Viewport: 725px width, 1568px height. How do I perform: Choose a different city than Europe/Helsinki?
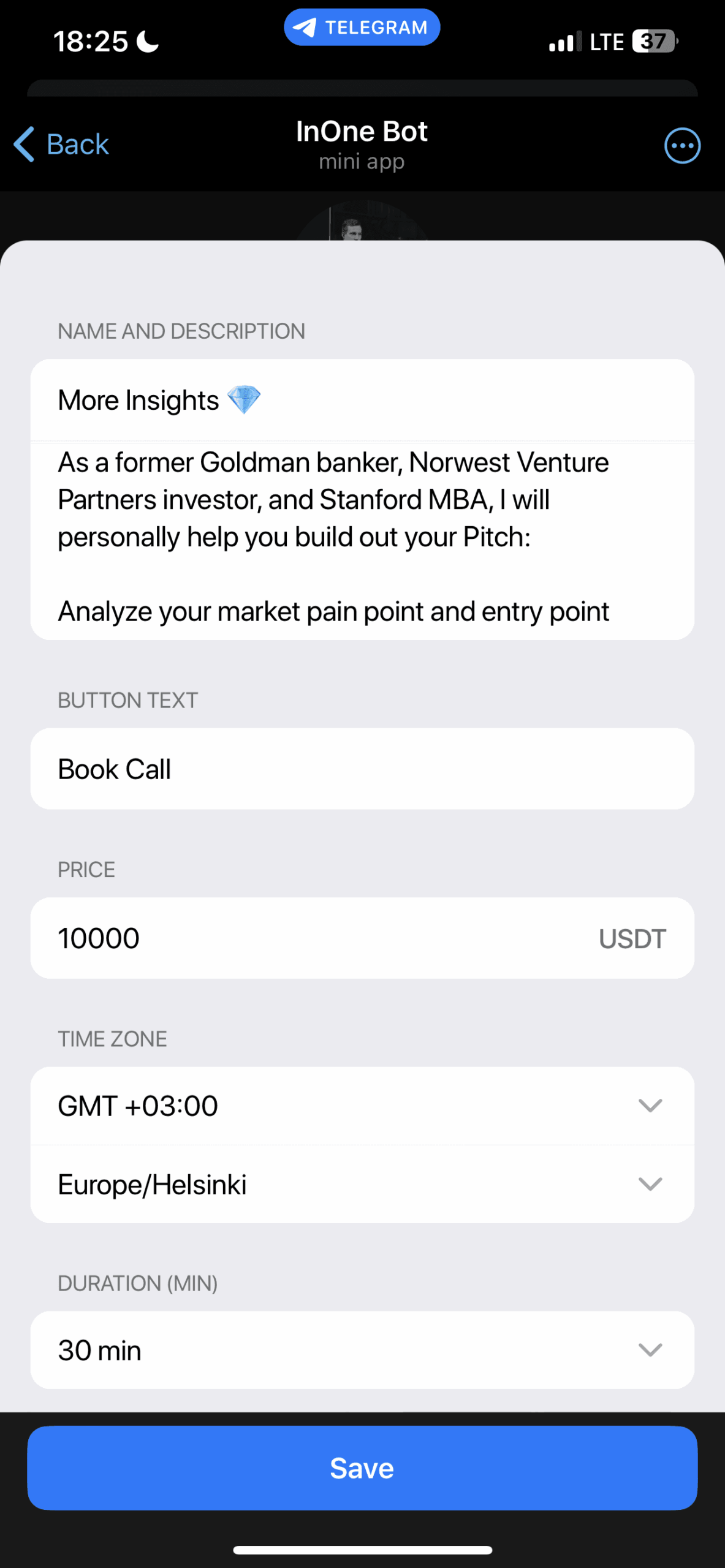coord(362,1185)
